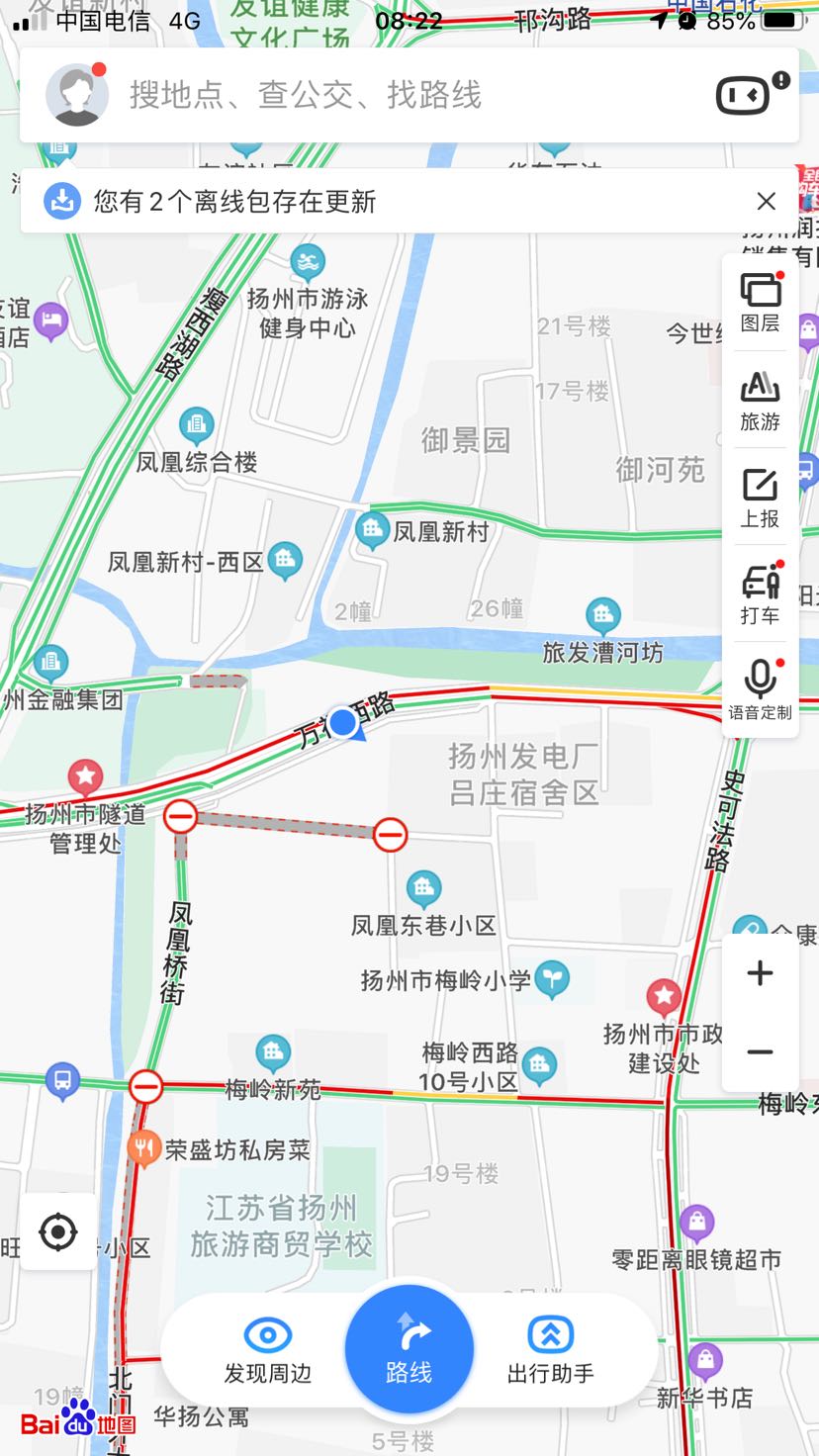819x1456 pixels.
Task: Dismiss the offline package update banner
Action: point(766,202)
